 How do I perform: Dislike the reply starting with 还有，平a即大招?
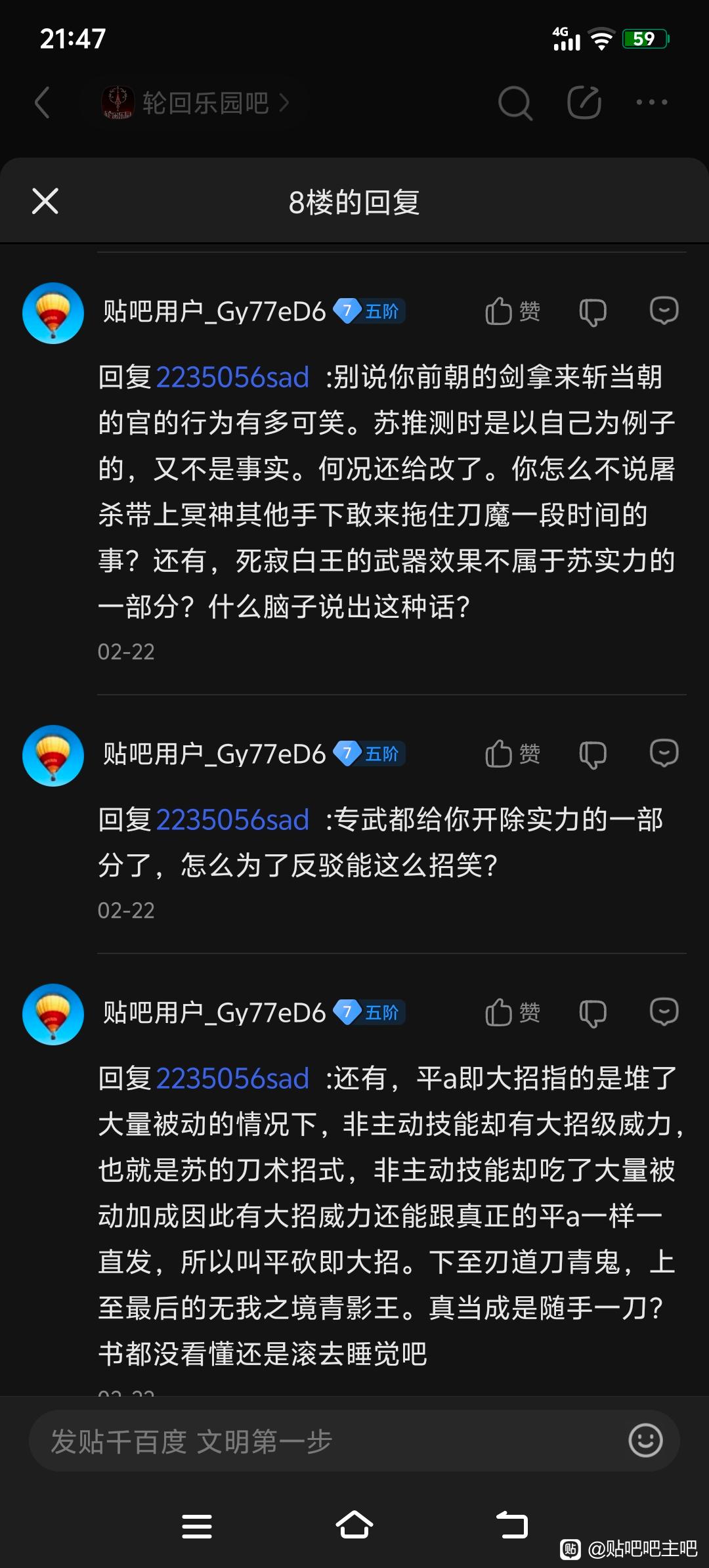tap(592, 1013)
